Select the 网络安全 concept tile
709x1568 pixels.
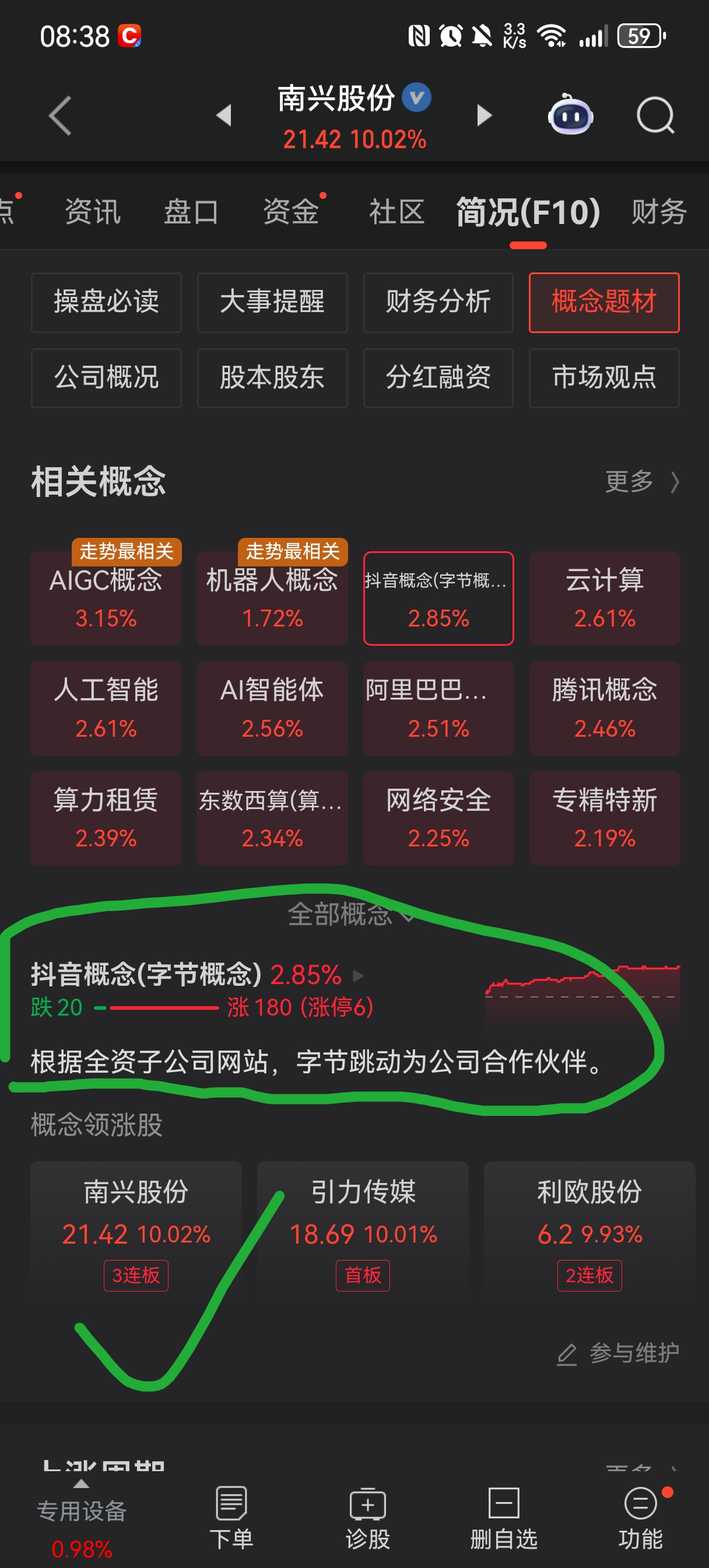pyautogui.click(x=438, y=818)
